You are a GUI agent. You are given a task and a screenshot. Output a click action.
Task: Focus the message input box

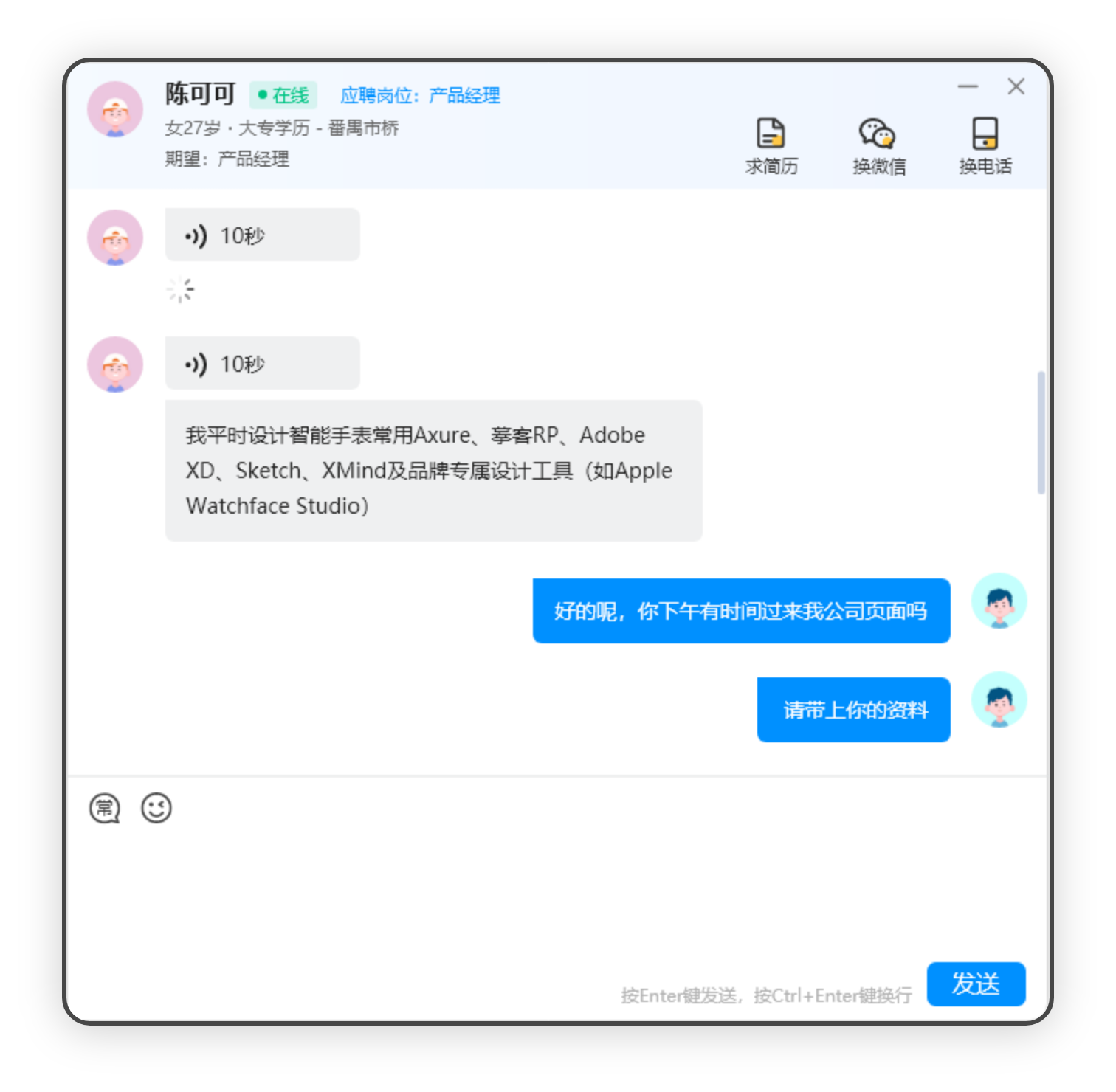click(517, 893)
